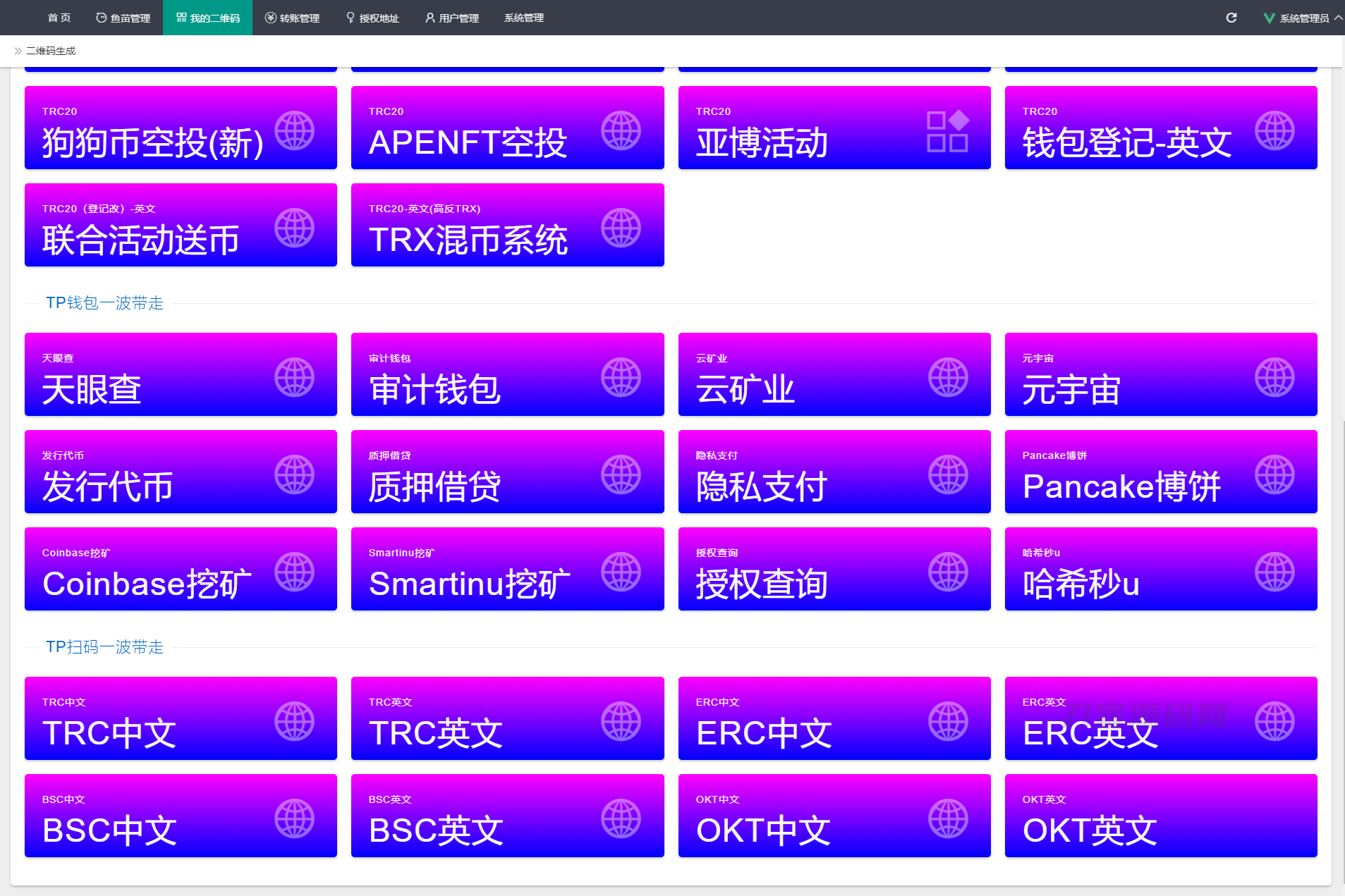Select the OKT英文 card

point(1161,816)
